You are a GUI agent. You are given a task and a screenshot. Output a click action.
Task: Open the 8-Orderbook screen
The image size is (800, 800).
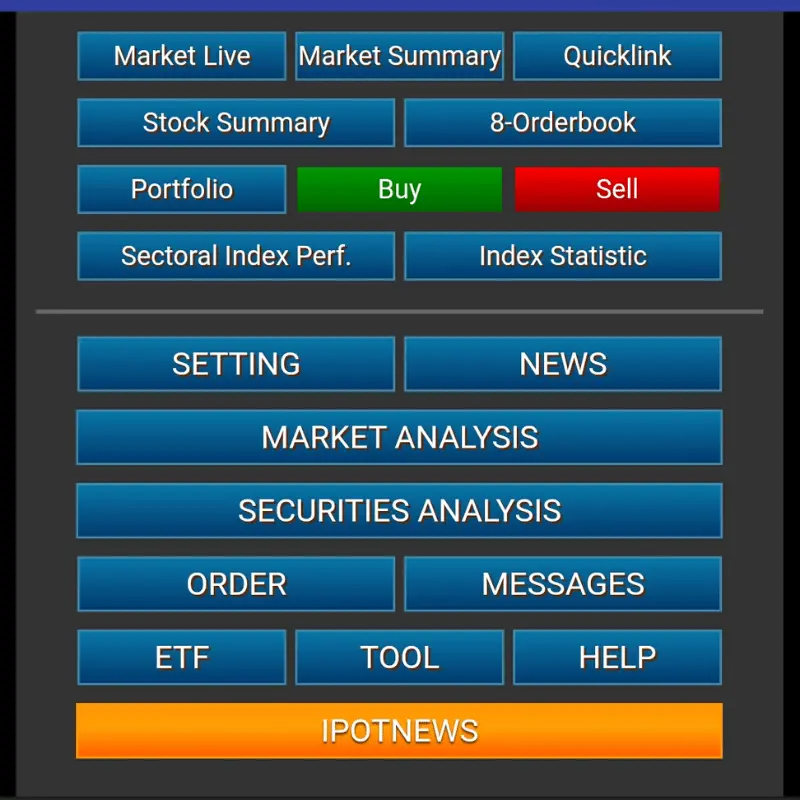pos(563,123)
